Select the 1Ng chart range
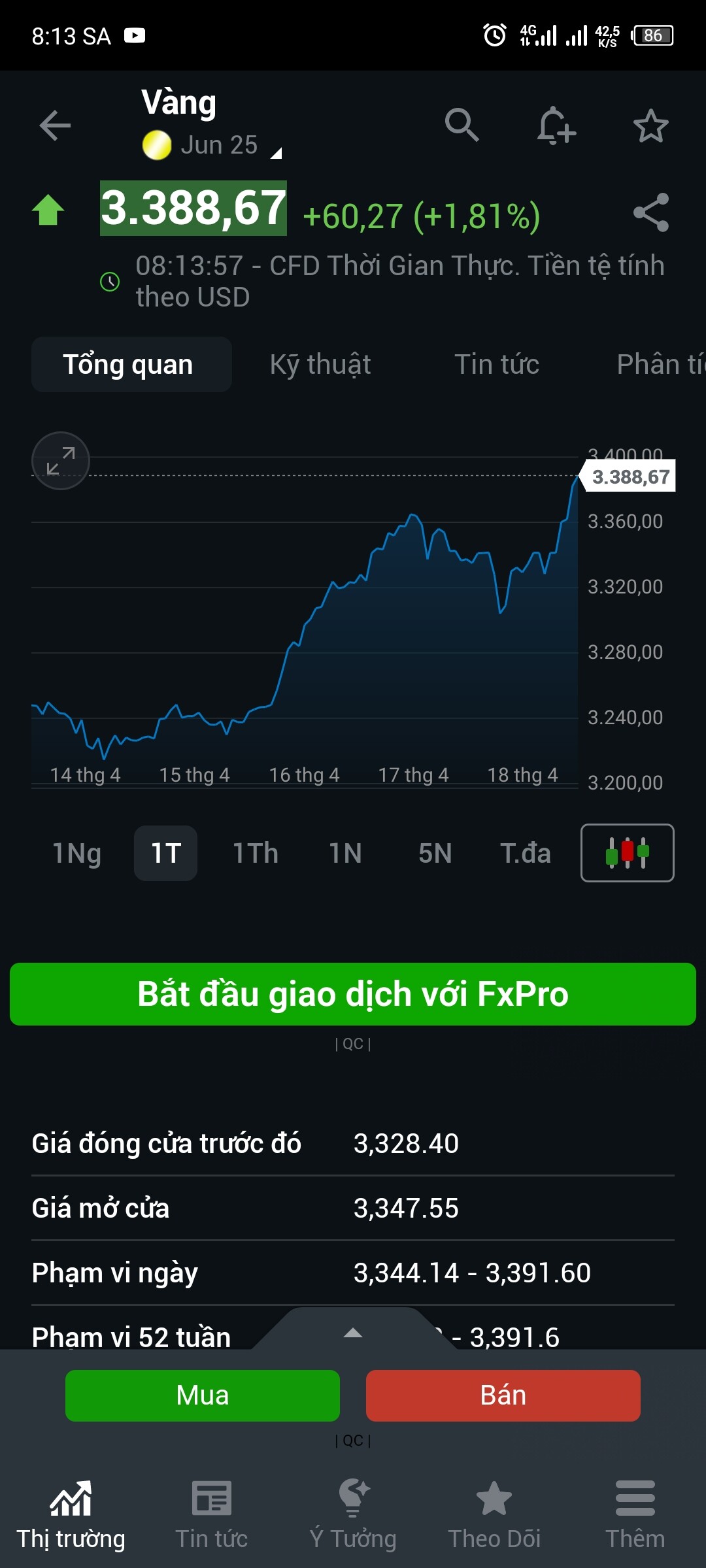 point(76,853)
